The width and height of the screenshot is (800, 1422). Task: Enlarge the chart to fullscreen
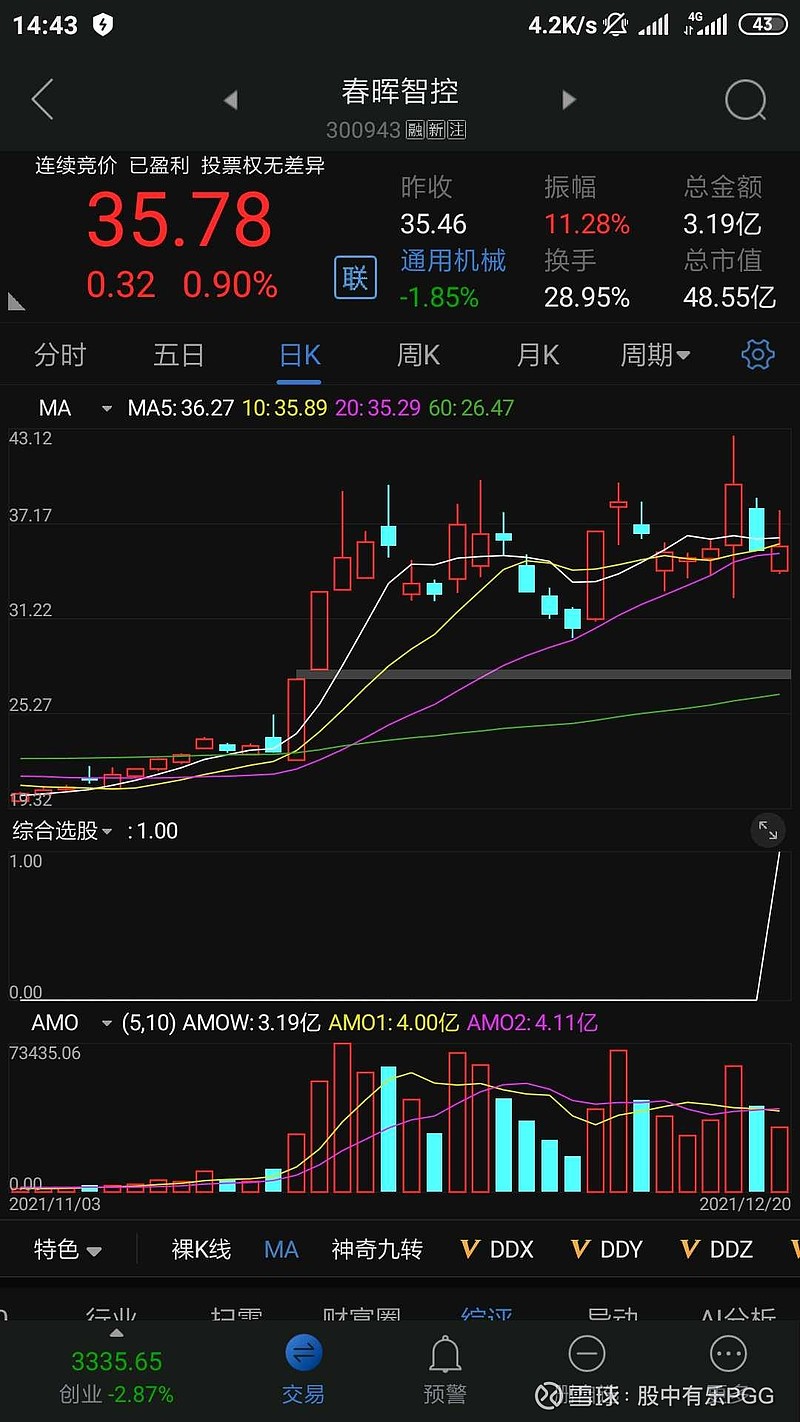coord(767,830)
